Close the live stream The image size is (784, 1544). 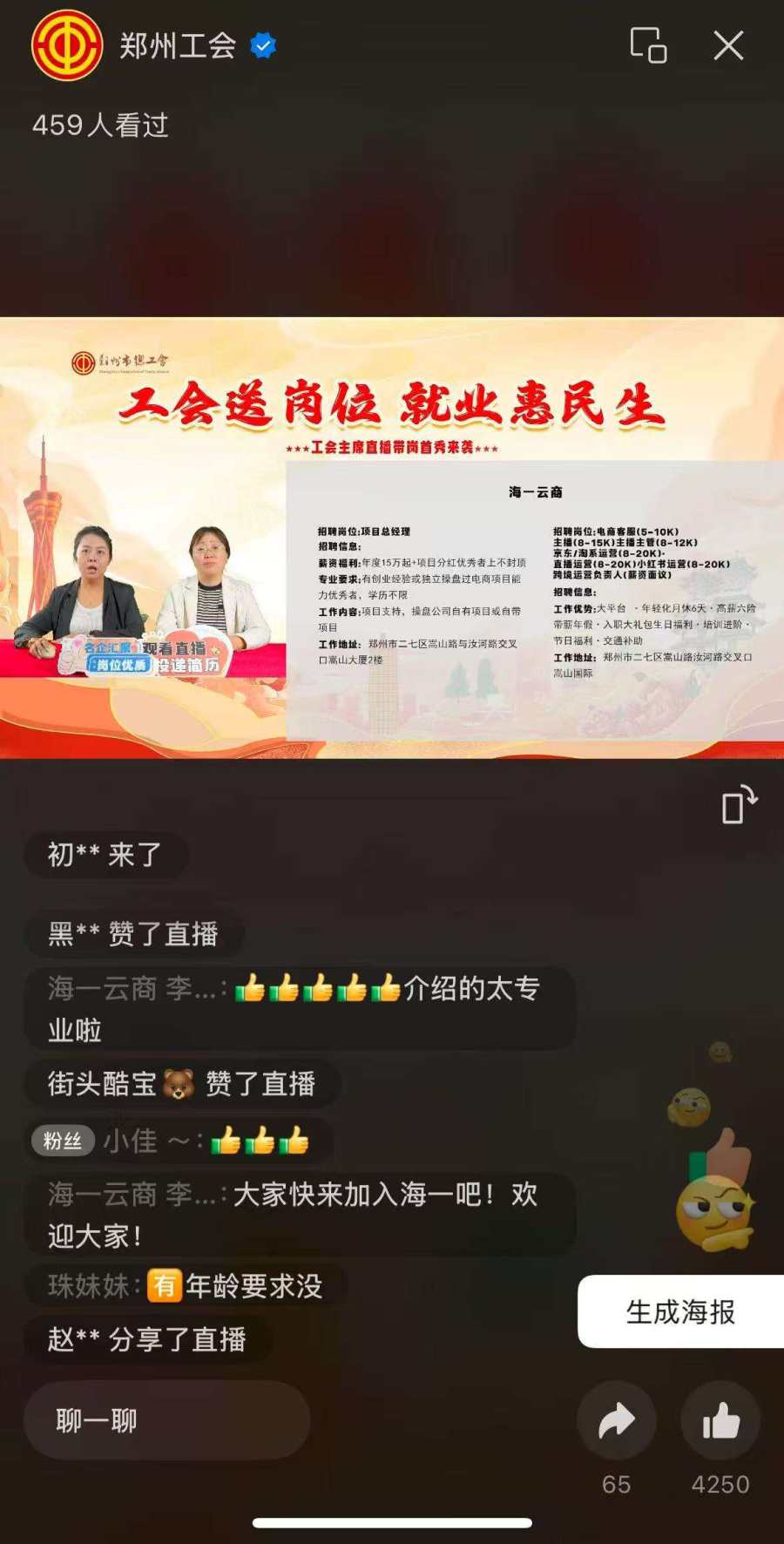(x=728, y=45)
